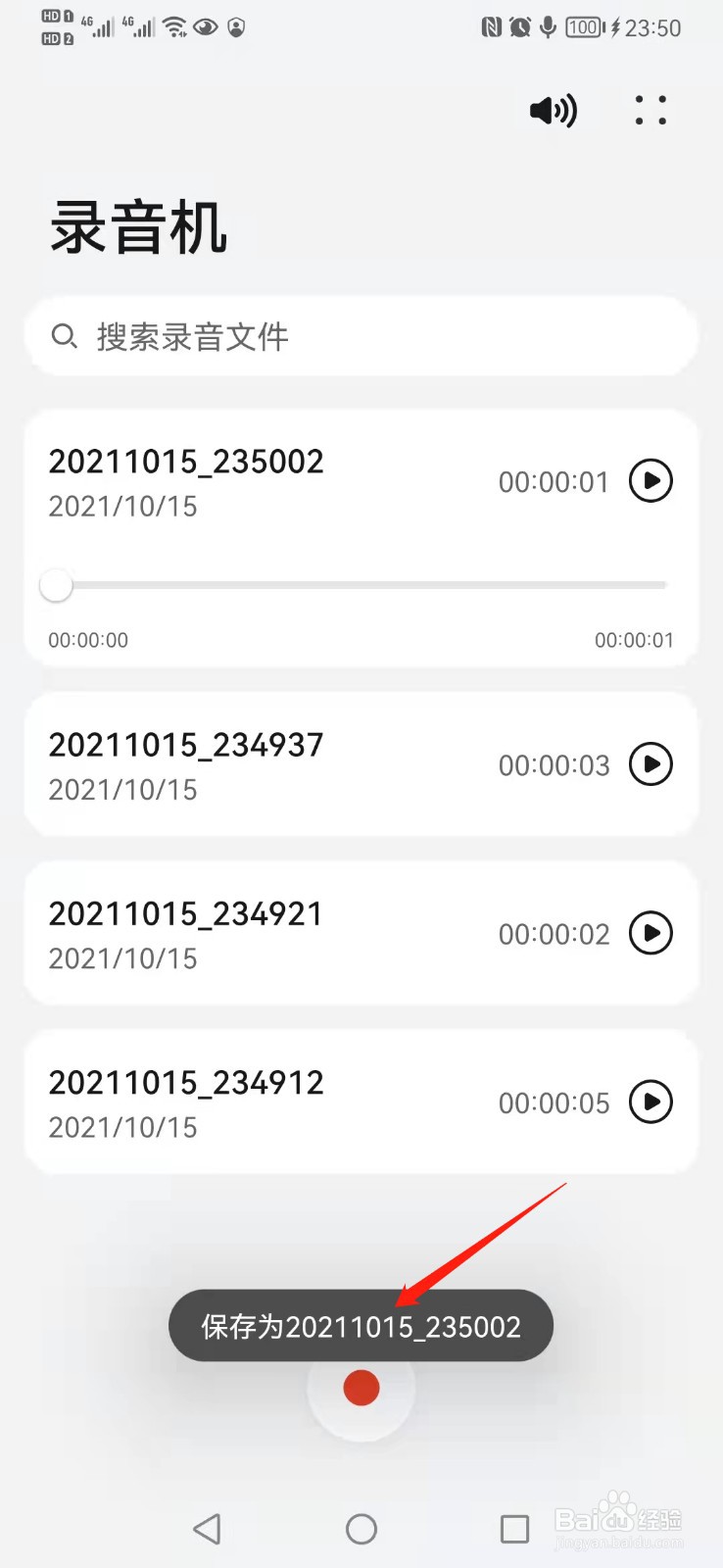Play recording 20211015_234937

(651, 764)
